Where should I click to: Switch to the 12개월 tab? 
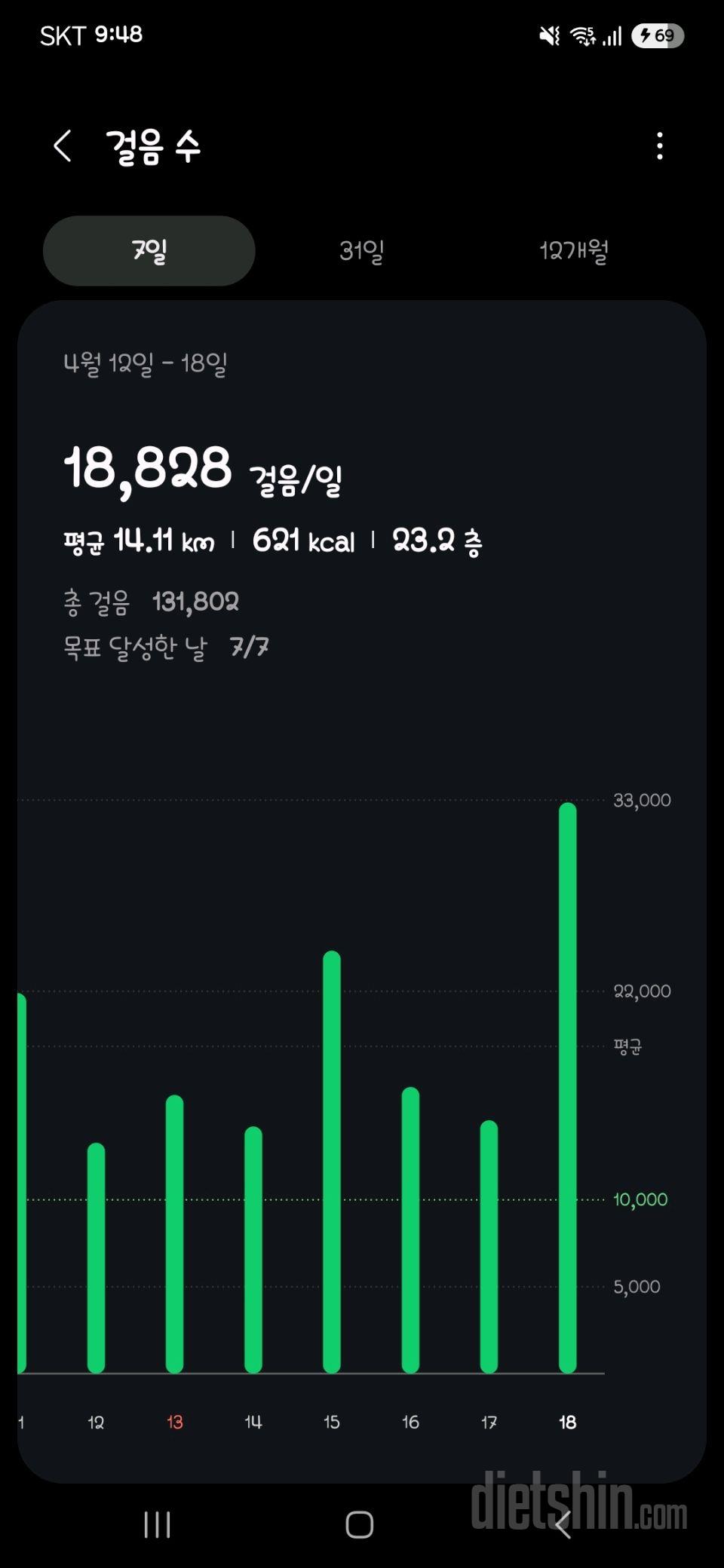click(574, 251)
